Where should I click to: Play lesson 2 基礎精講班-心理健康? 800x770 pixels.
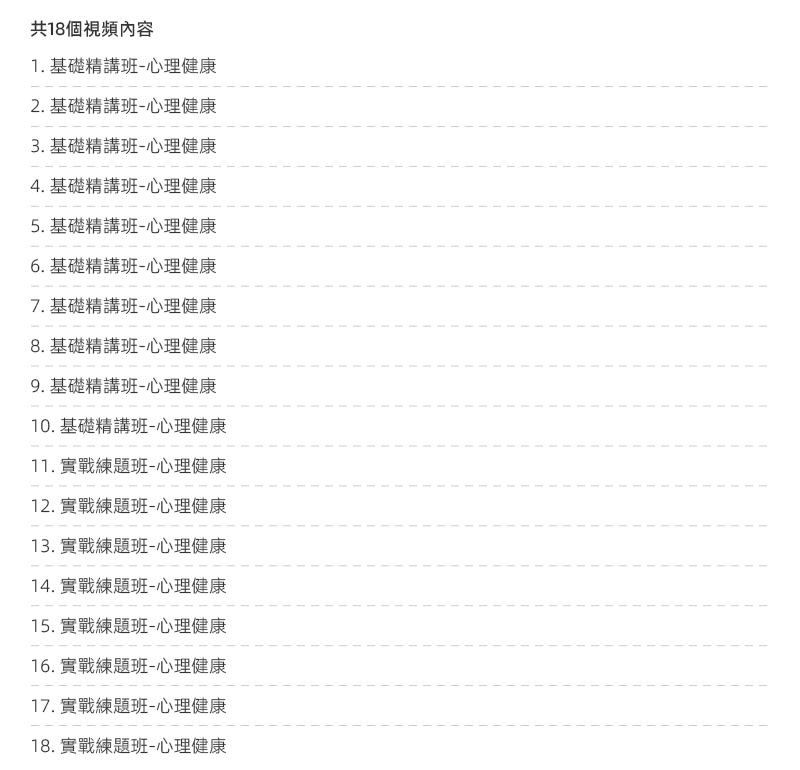point(123,107)
